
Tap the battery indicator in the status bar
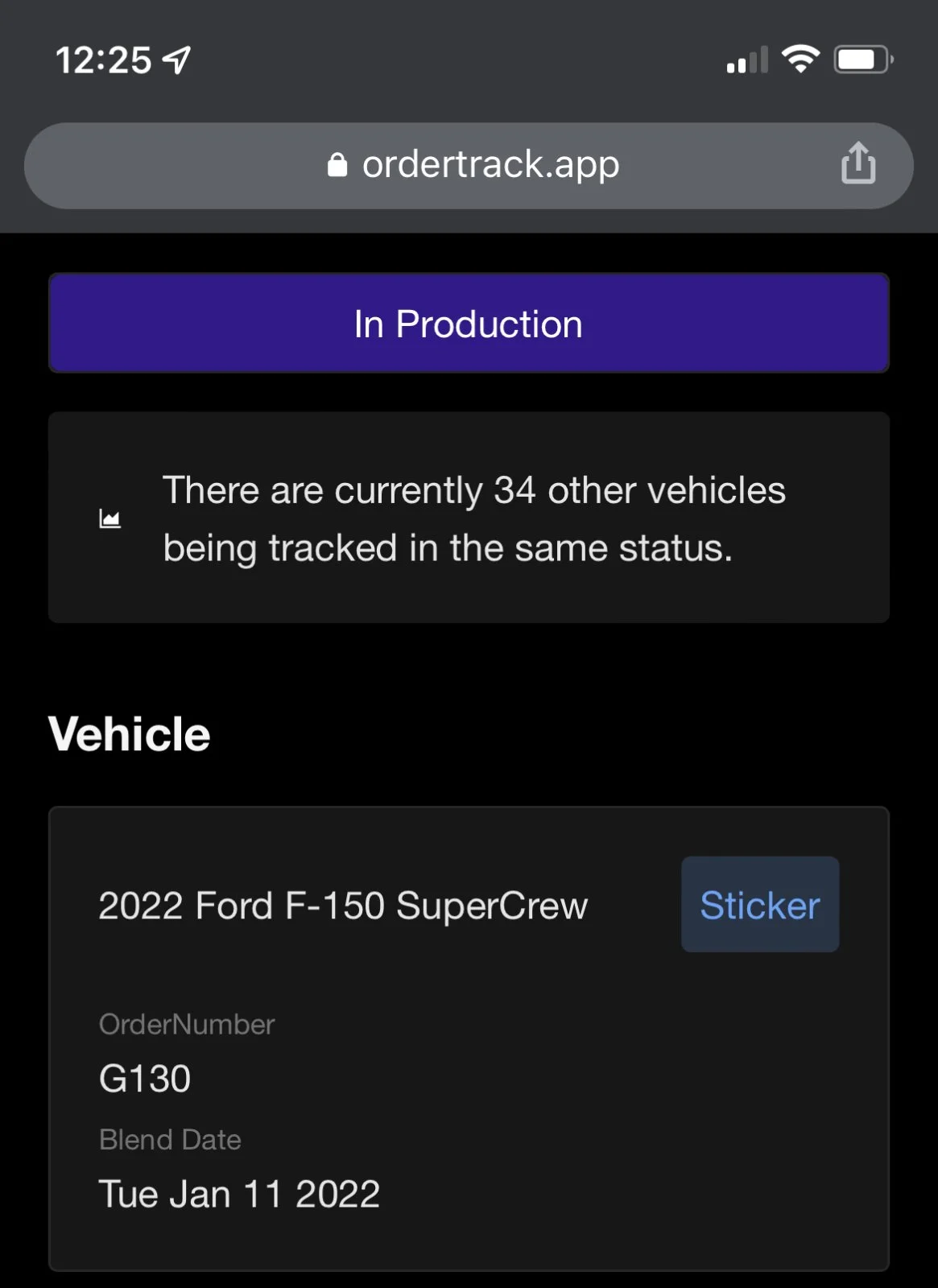[x=862, y=58]
